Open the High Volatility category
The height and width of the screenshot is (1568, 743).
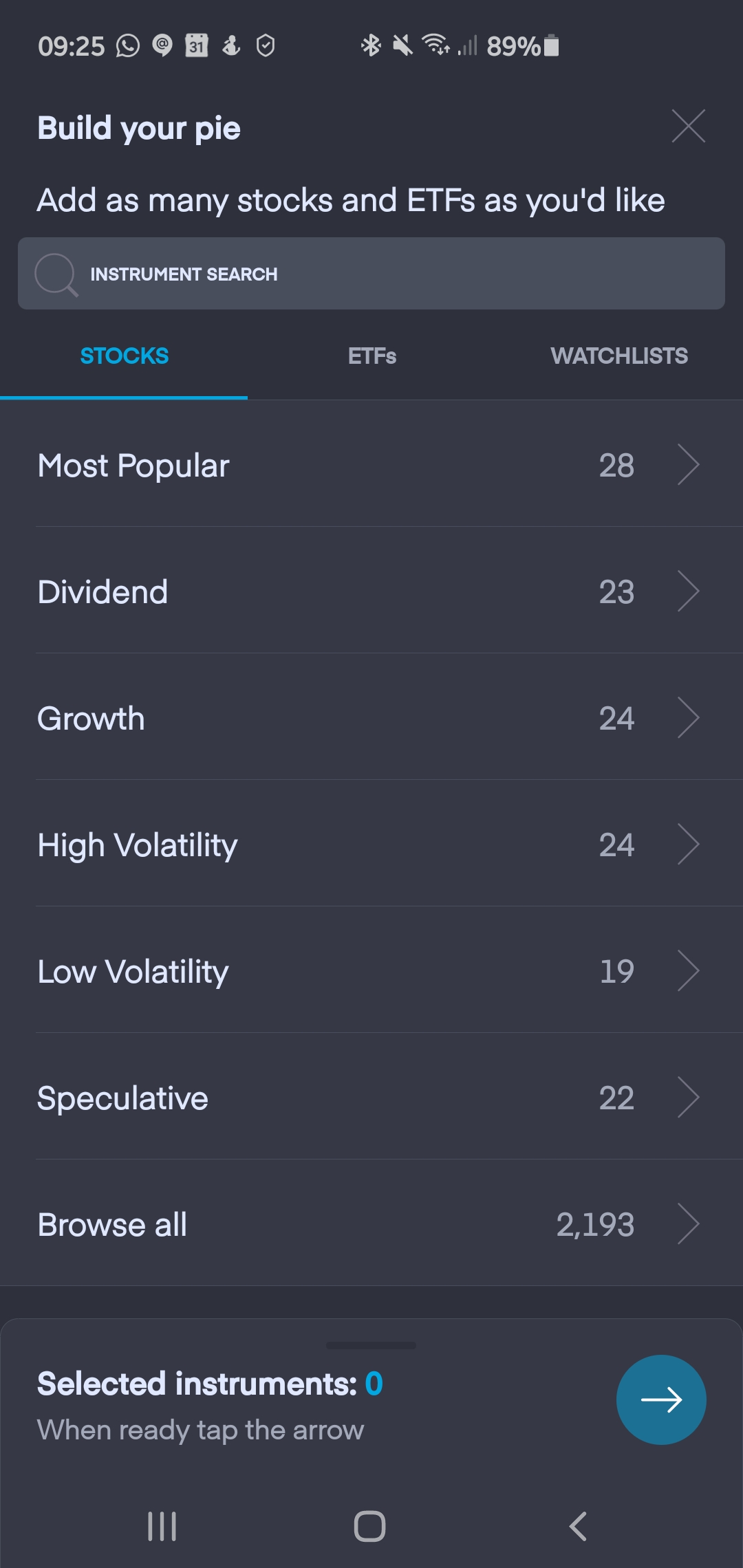click(371, 845)
